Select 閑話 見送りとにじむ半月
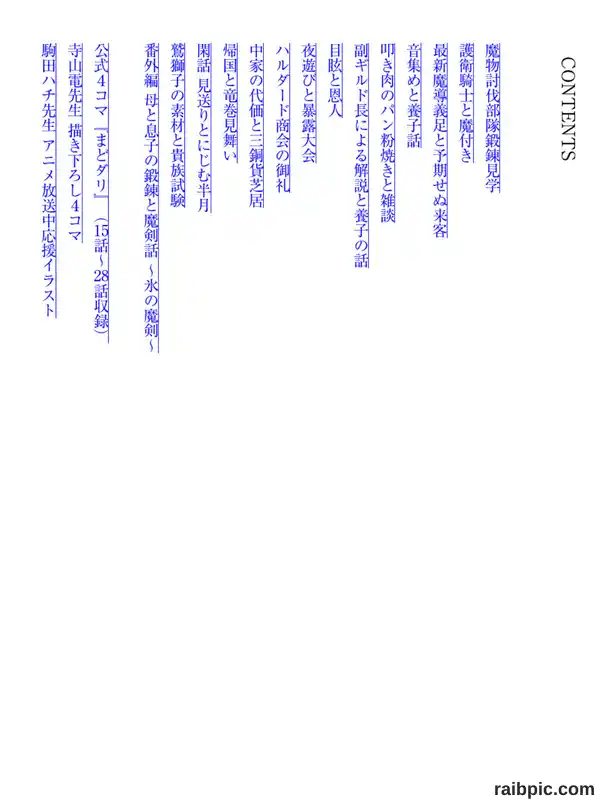Image resolution: width=600 pixels, height=800 pixels. coord(204,128)
